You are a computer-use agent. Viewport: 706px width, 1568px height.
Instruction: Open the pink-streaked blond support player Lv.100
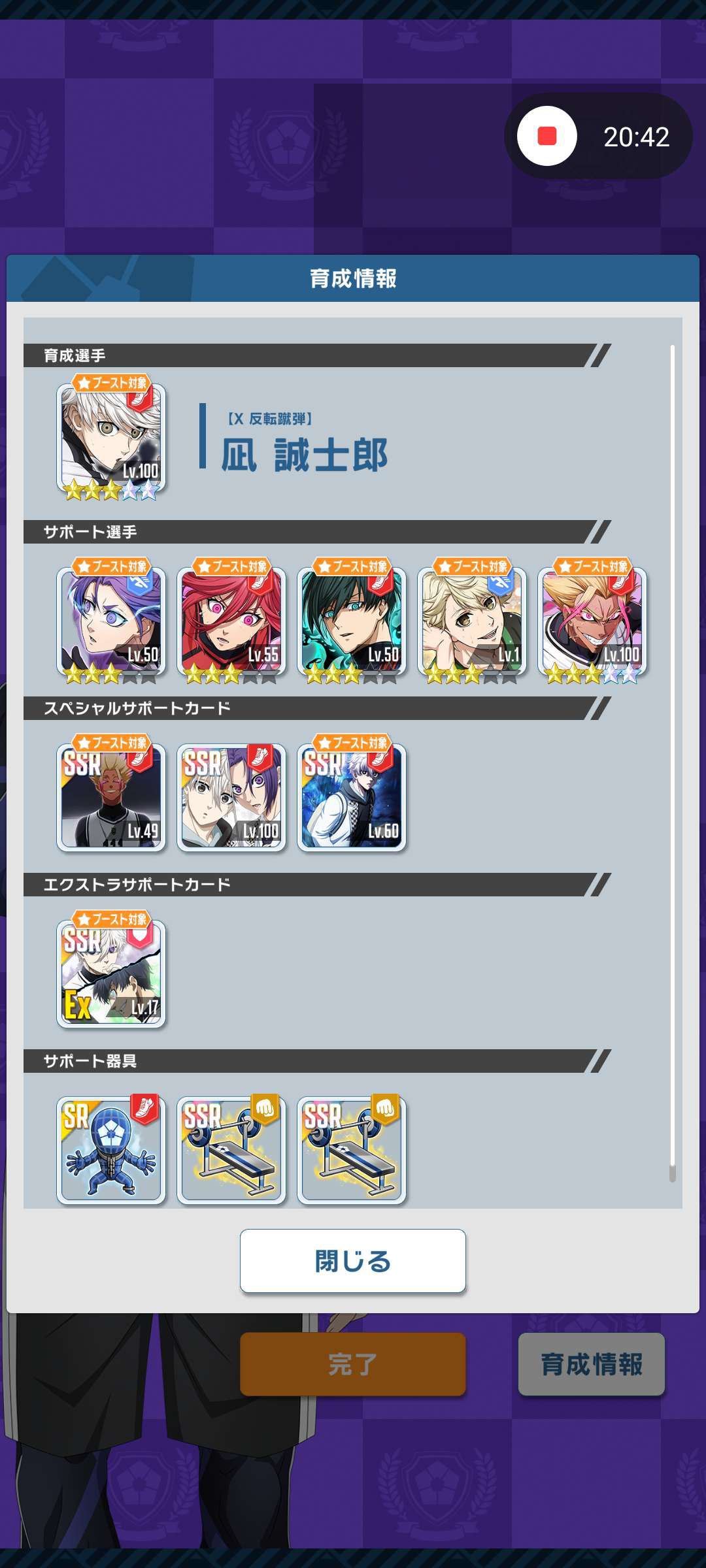(x=592, y=621)
